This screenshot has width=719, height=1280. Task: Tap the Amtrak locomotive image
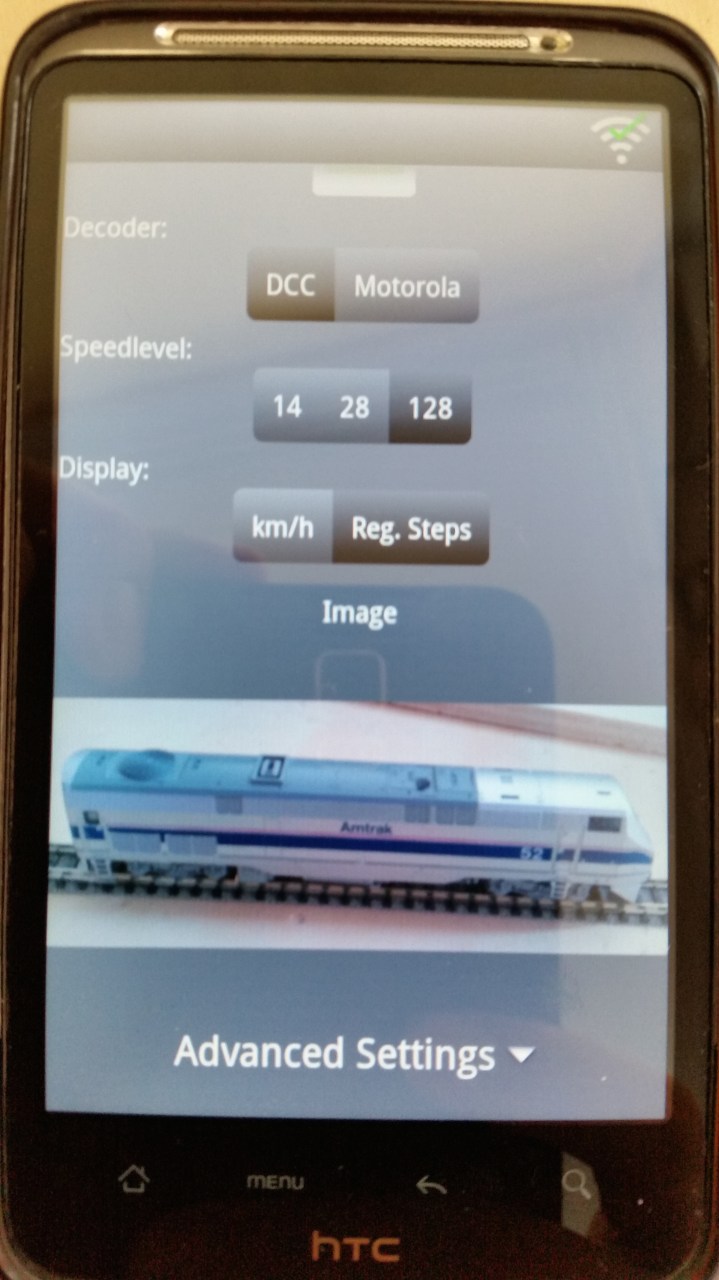coord(358,828)
